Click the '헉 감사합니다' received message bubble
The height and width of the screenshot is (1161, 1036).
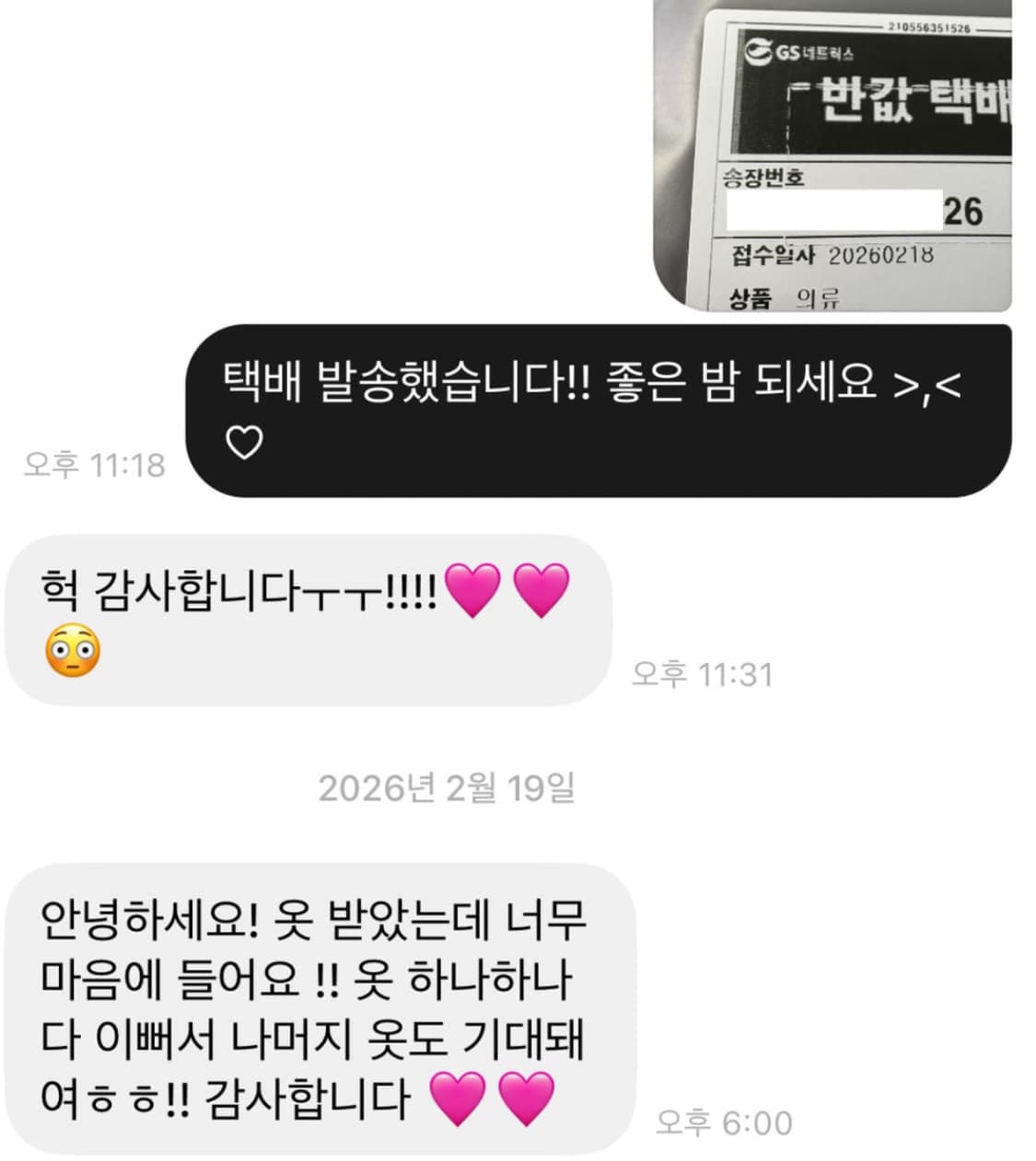[304, 612]
